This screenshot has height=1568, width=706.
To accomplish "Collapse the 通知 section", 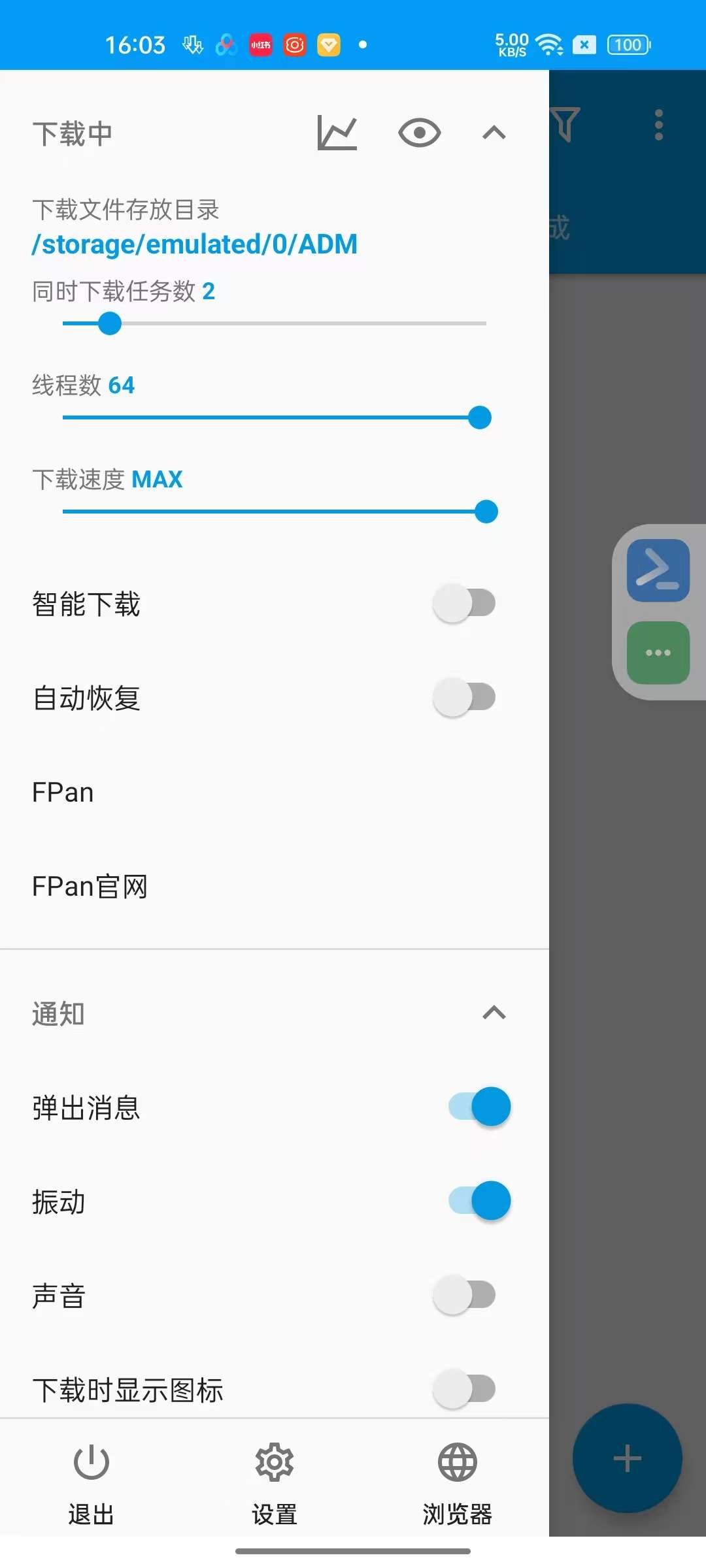I will point(494,1013).
